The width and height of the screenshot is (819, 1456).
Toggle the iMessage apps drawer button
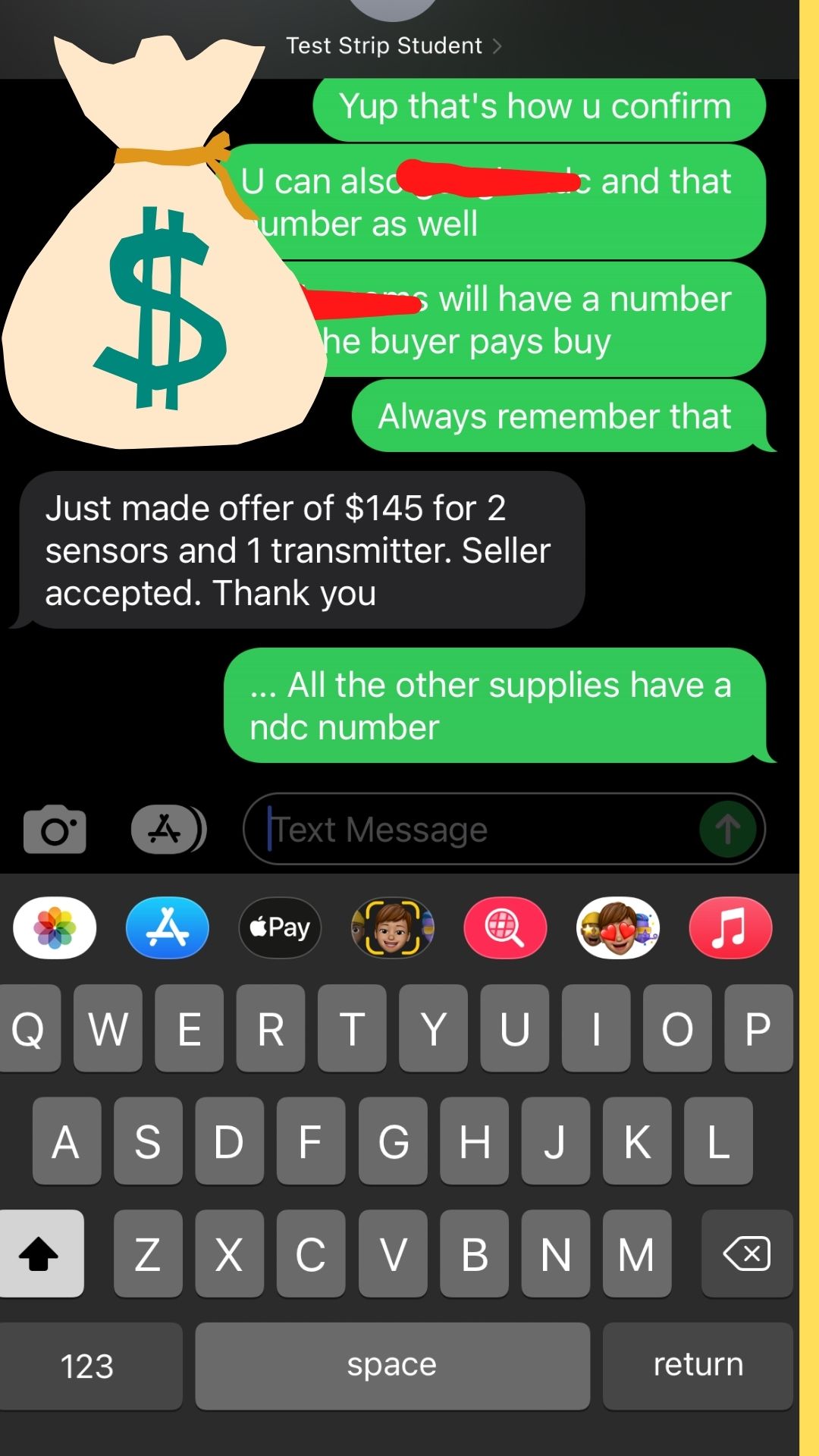168,829
